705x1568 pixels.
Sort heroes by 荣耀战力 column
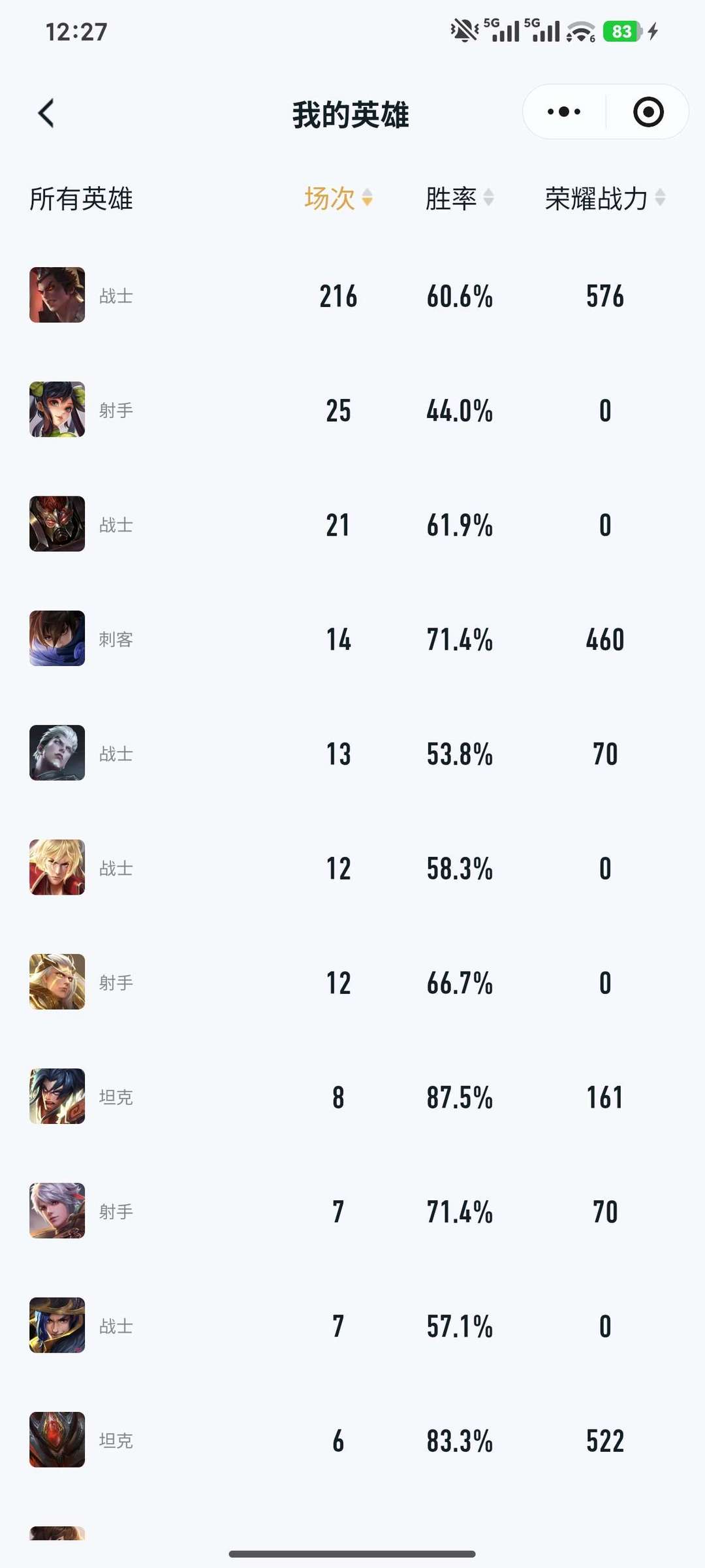[605, 198]
